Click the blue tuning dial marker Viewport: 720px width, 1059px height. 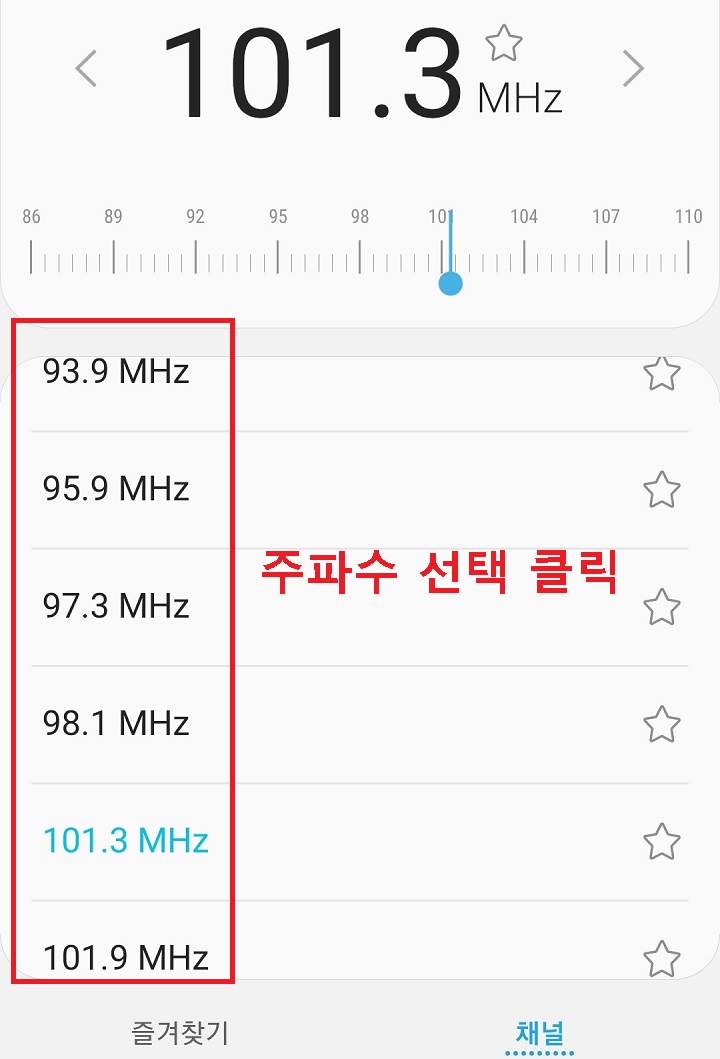coord(450,283)
